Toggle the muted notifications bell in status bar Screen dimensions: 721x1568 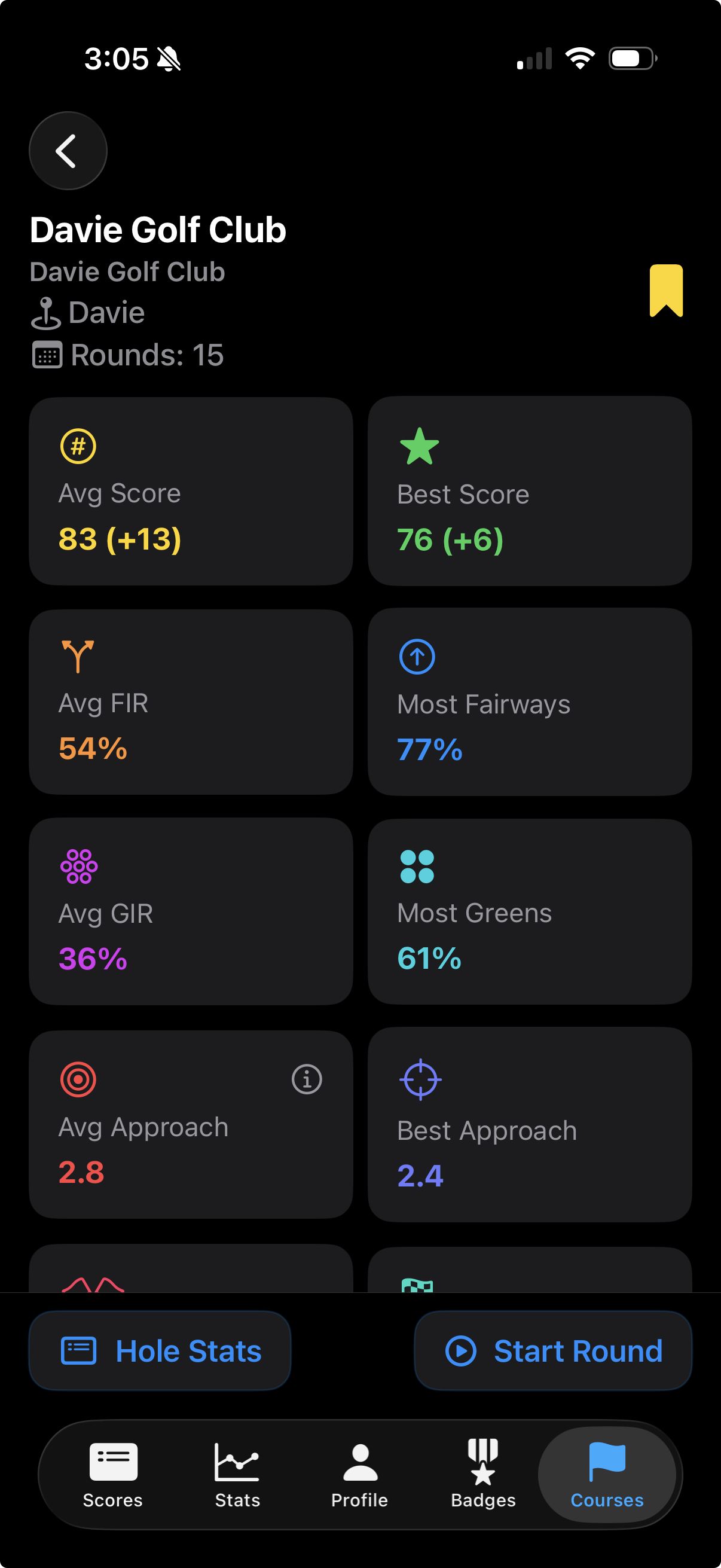[169, 58]
